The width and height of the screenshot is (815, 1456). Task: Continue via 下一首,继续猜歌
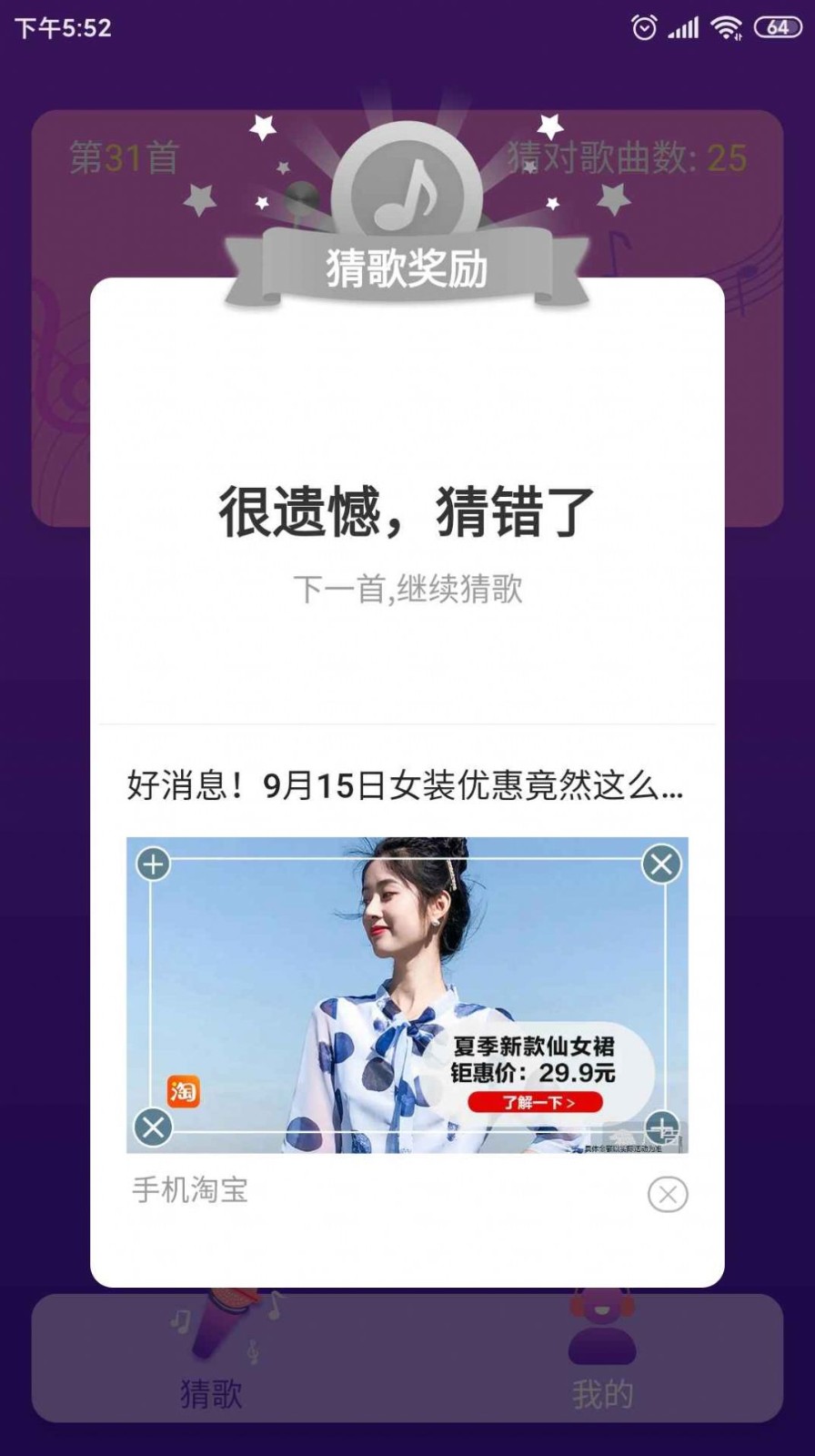(x=407, y=590)
